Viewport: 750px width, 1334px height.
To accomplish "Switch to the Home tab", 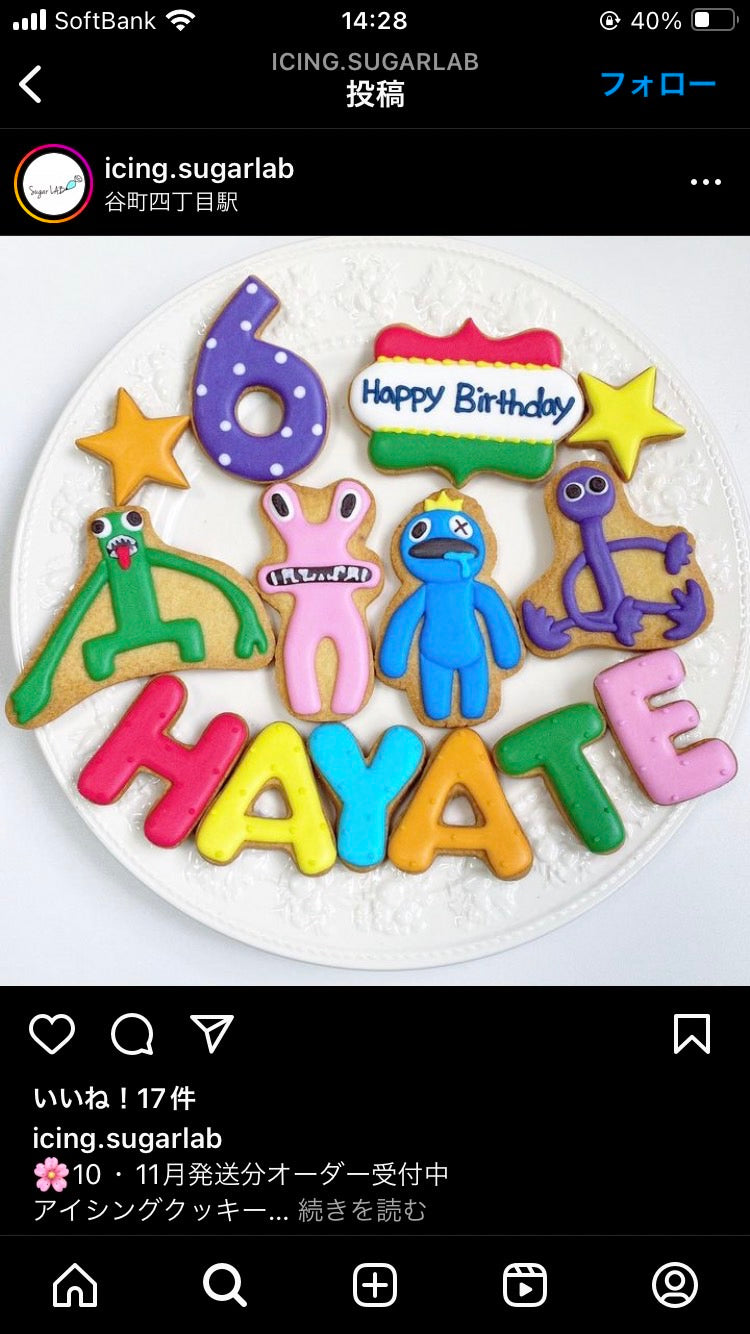I will click(x=75, y=1285).
